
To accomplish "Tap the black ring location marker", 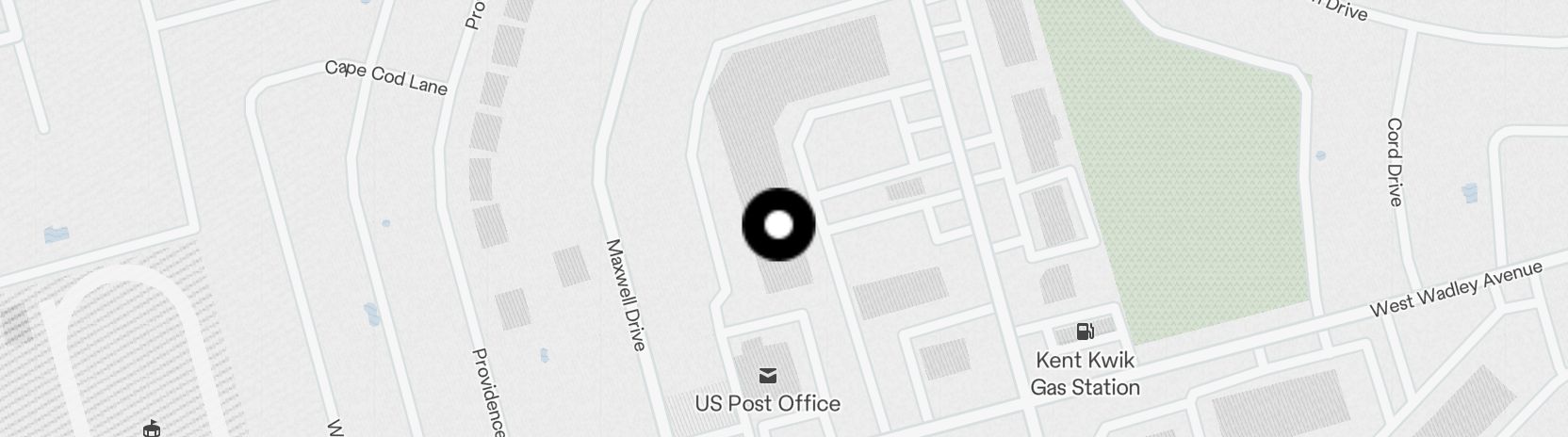I will [778, 225].
